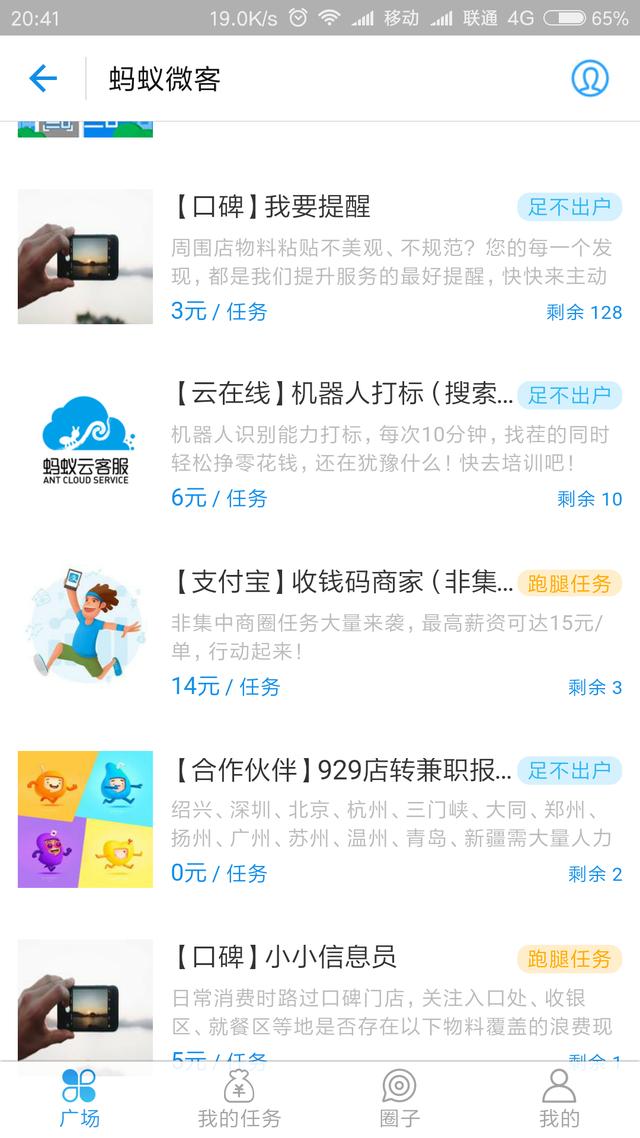
Task: Switch to the 我的任务 tab
Action: (x=240, y=1099)
